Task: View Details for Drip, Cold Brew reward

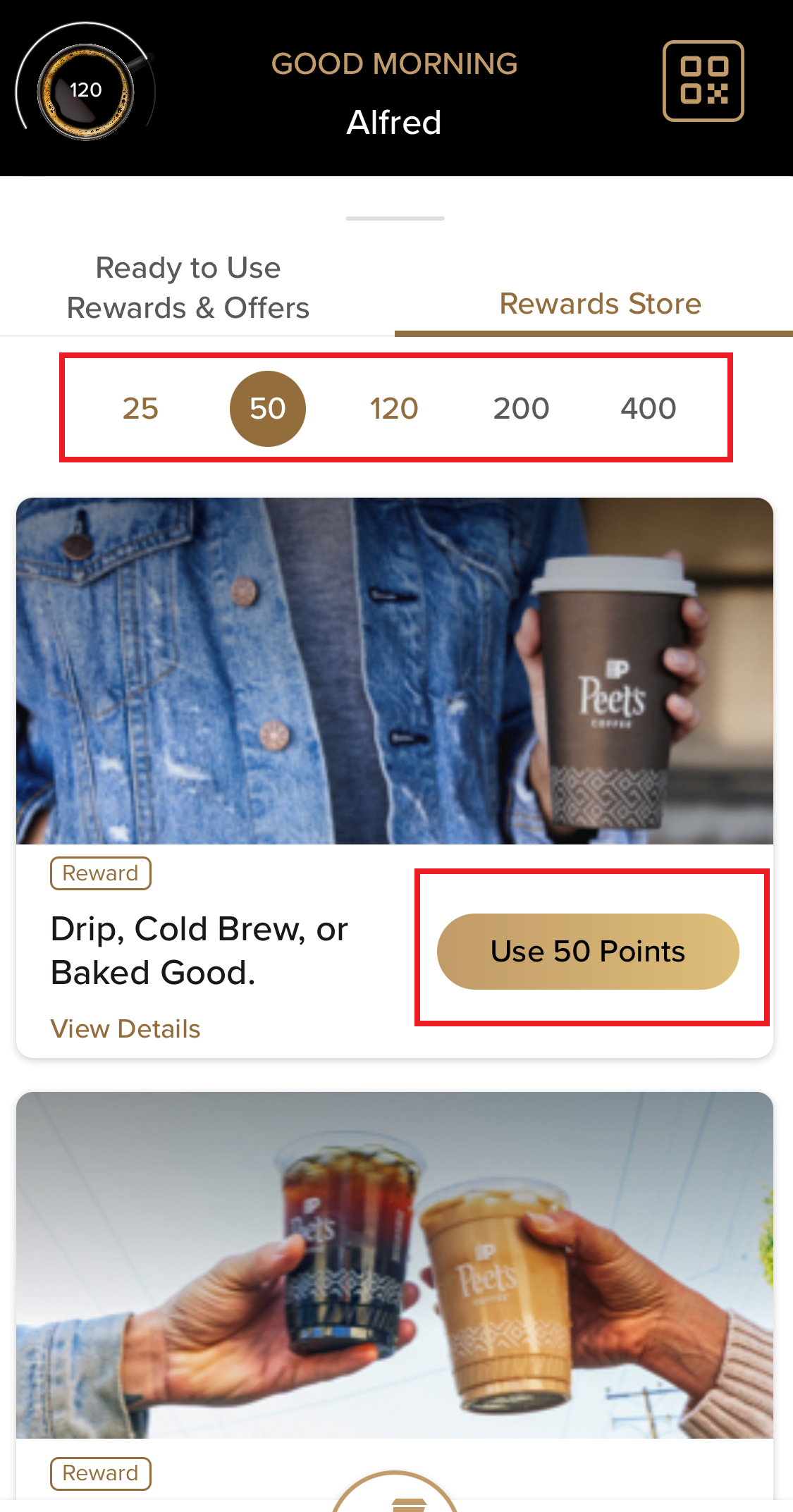Action: tap(125, 1029)
